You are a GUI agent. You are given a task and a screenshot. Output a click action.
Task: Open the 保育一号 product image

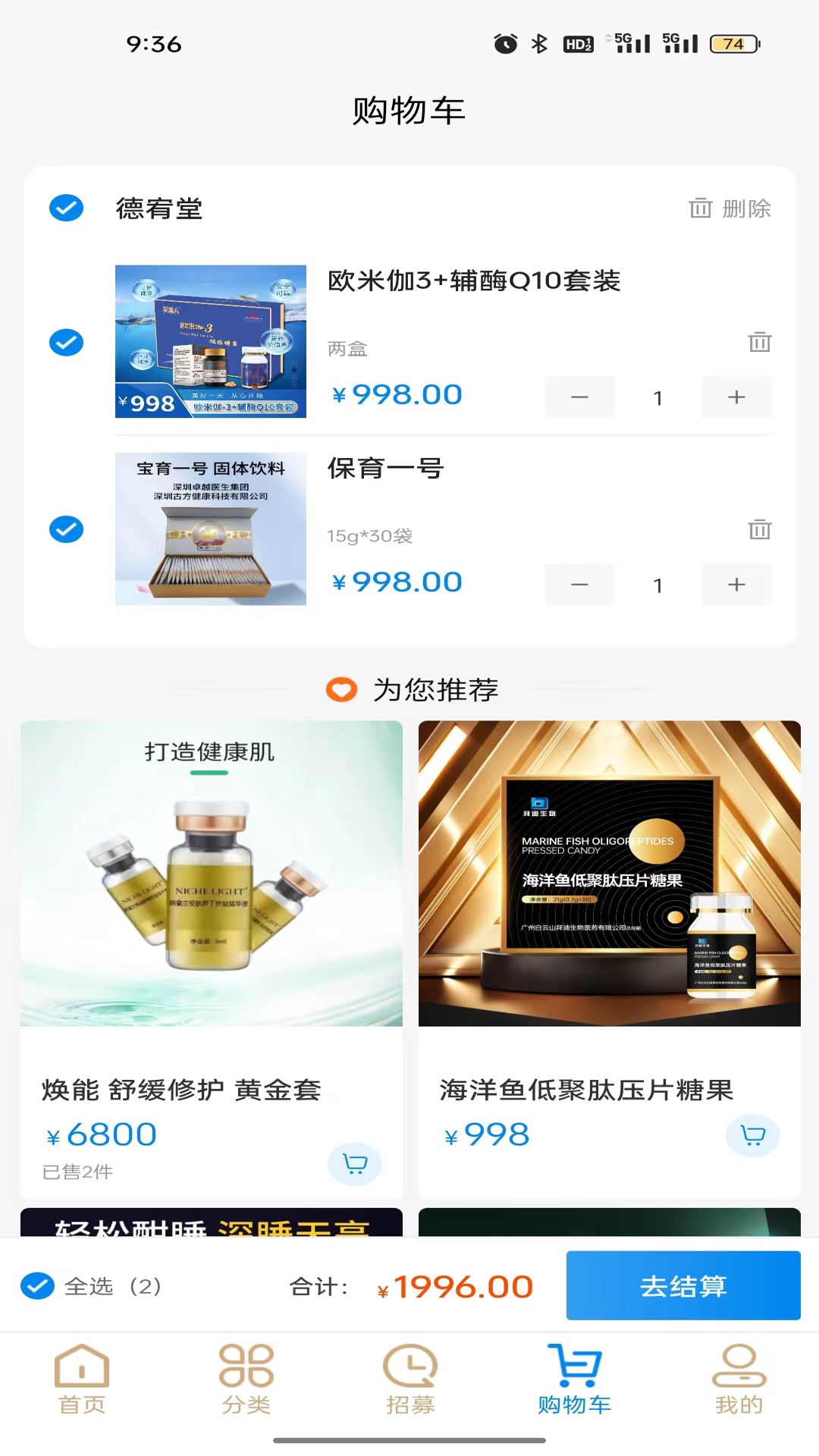pyautogui.click(x=211, y=529)
